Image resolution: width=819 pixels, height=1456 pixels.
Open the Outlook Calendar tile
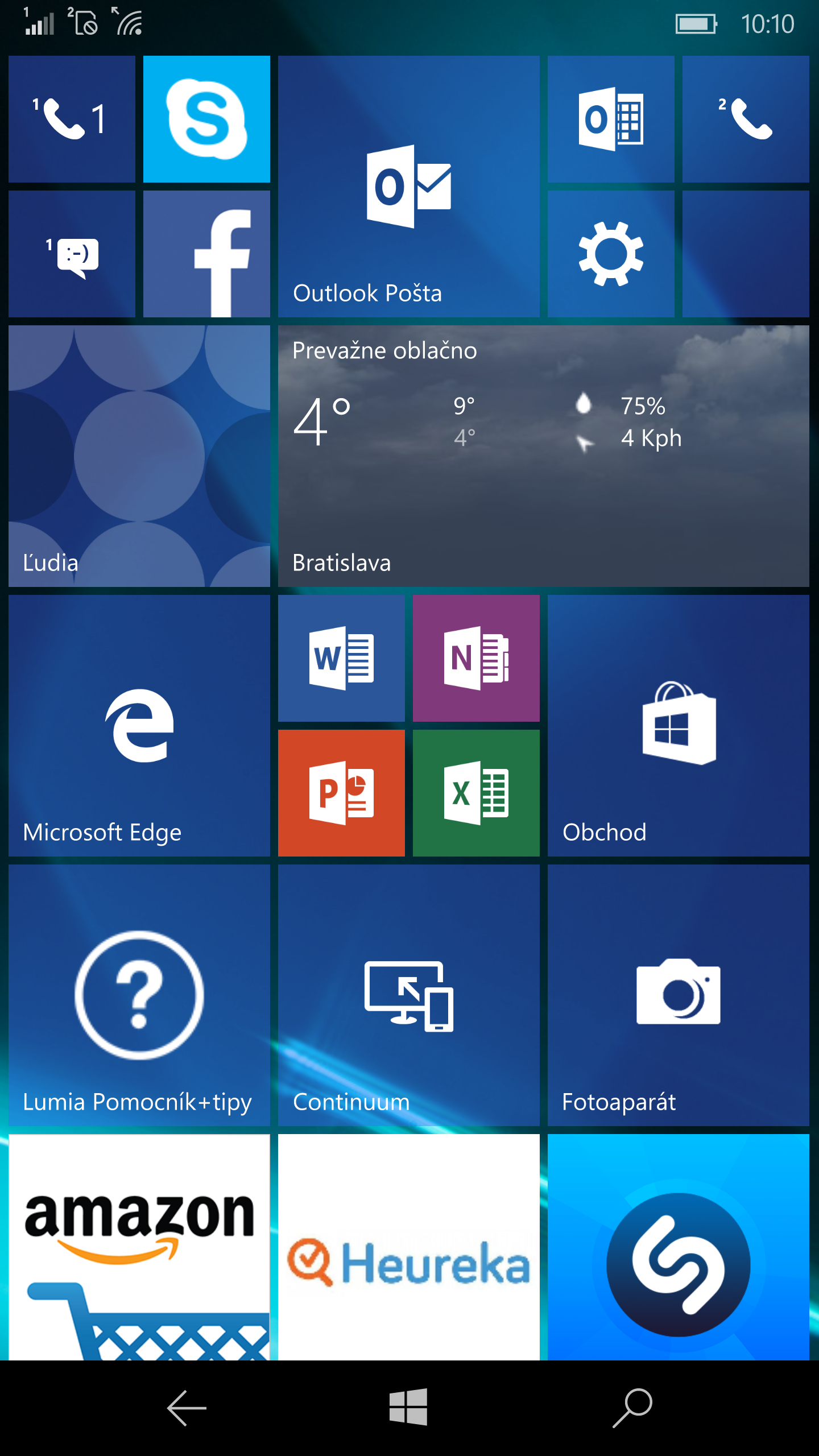click(x=611, y=119)
